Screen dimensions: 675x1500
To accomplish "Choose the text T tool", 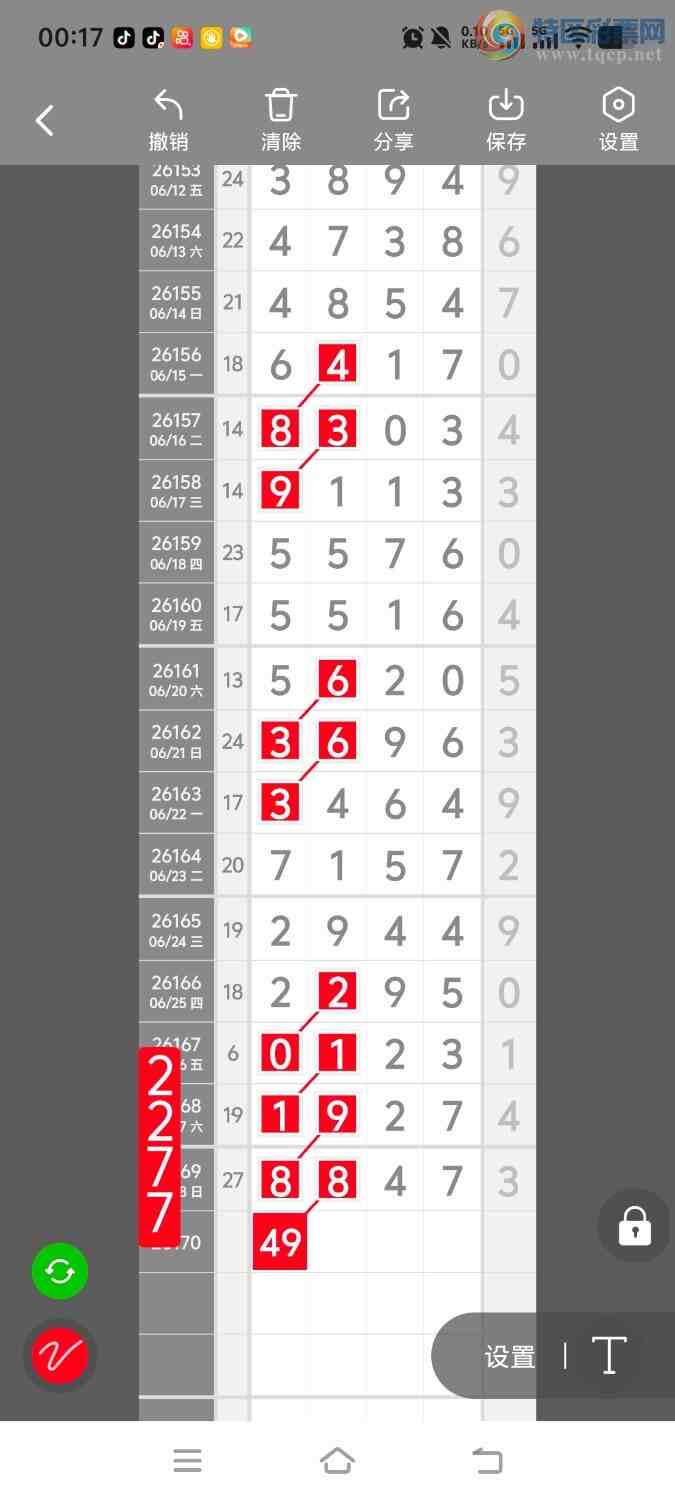I will pyautogui.click(x=609, y=1355).
